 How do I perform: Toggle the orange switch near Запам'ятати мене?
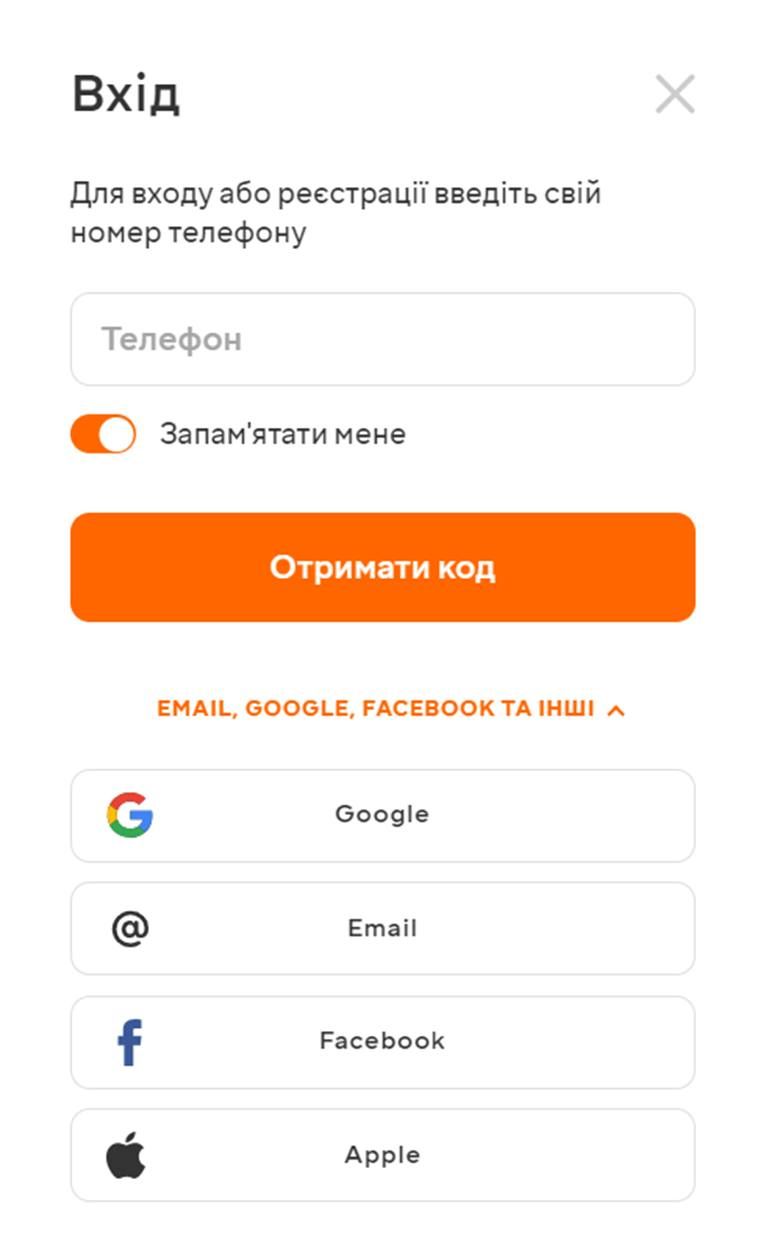tap(102, 433)
